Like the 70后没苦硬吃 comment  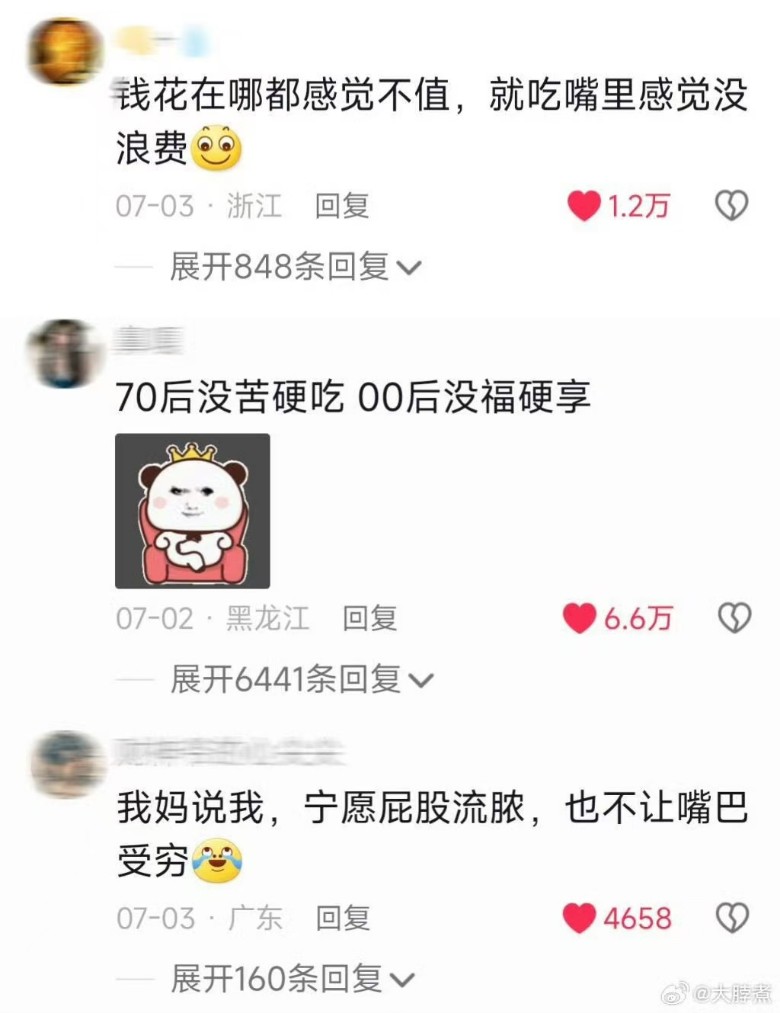coord(580,619)
